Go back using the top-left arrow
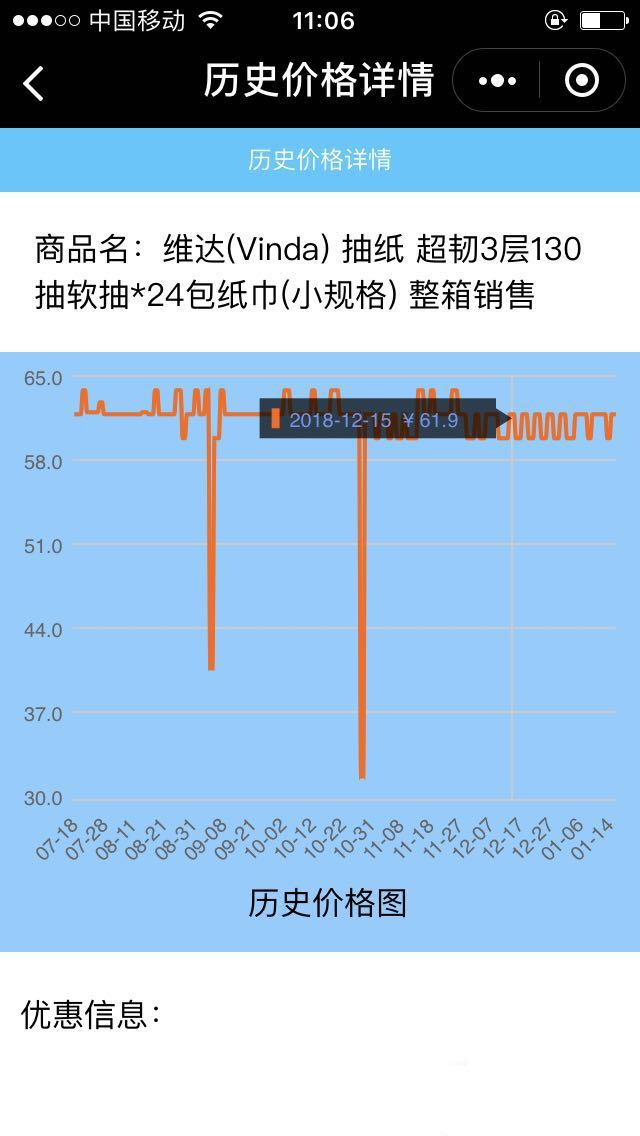 coord(33,82)
